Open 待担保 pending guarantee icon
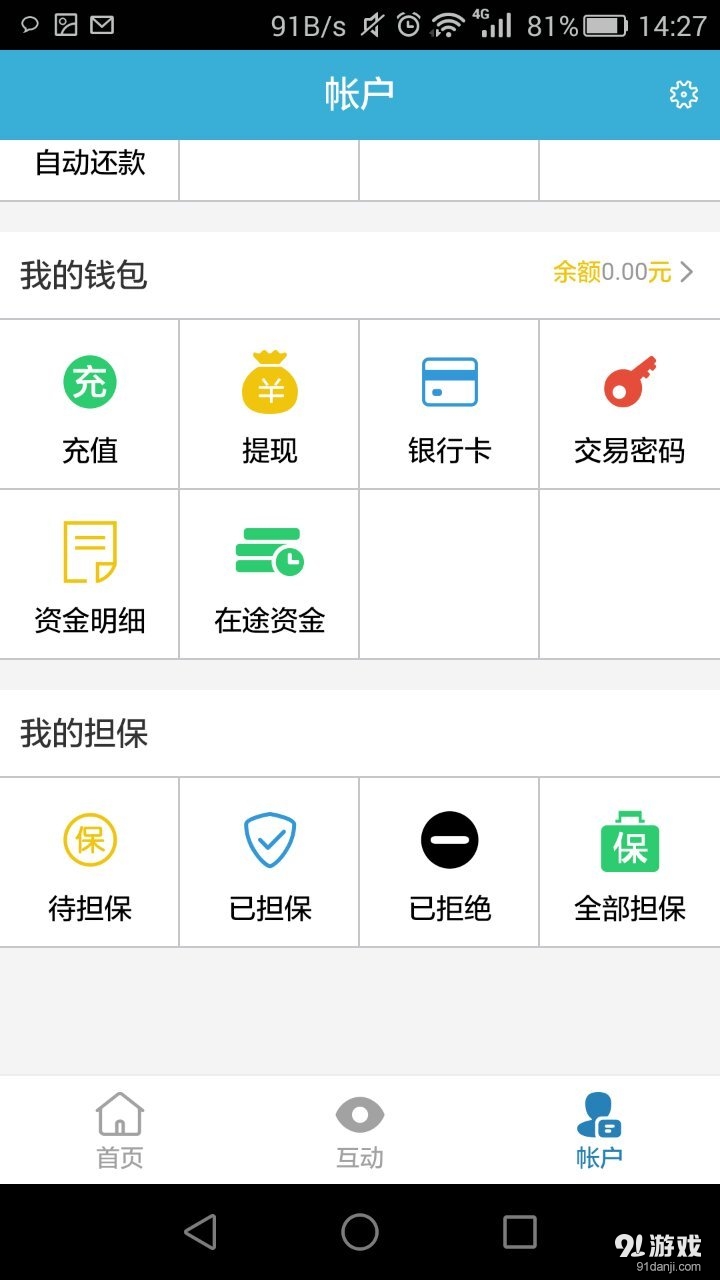This screenshot has height=1280, width=720. click(90, 841)
